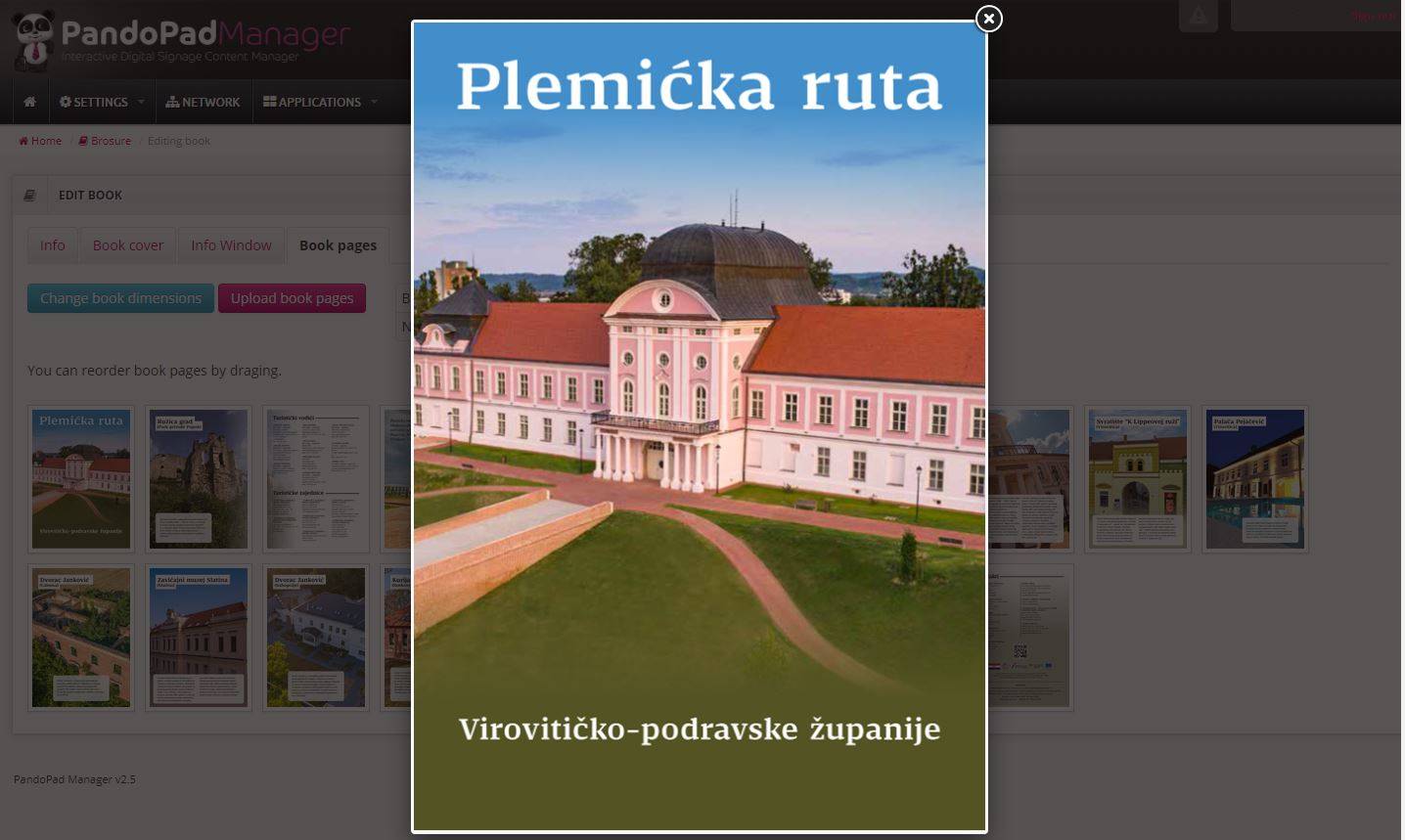Switch to the Info Window tab
1405x840 pixels.
coord(231,245)
